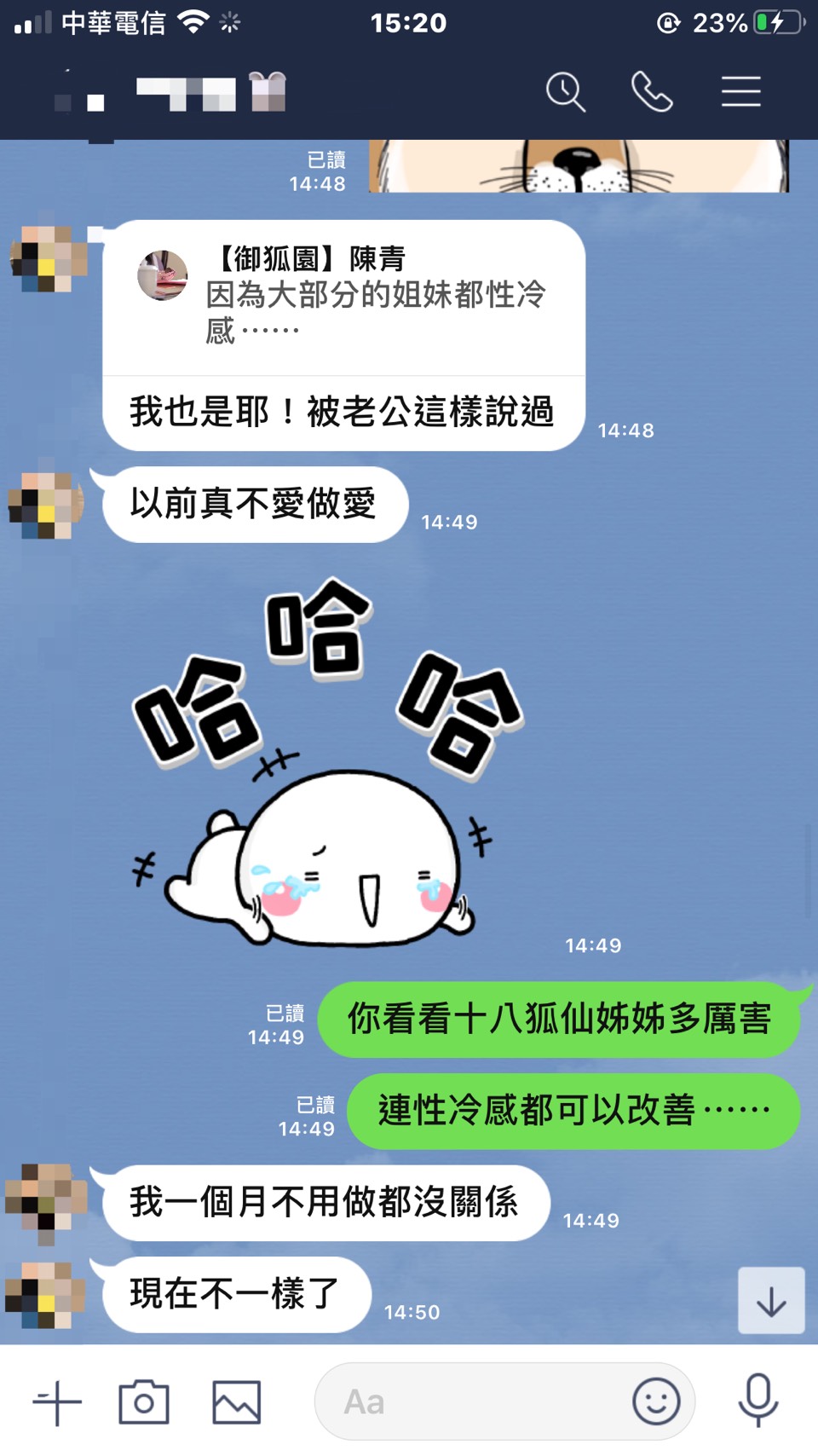
Task: Record a voice message
Action: pyautogui.click(x=758, y=1401)
